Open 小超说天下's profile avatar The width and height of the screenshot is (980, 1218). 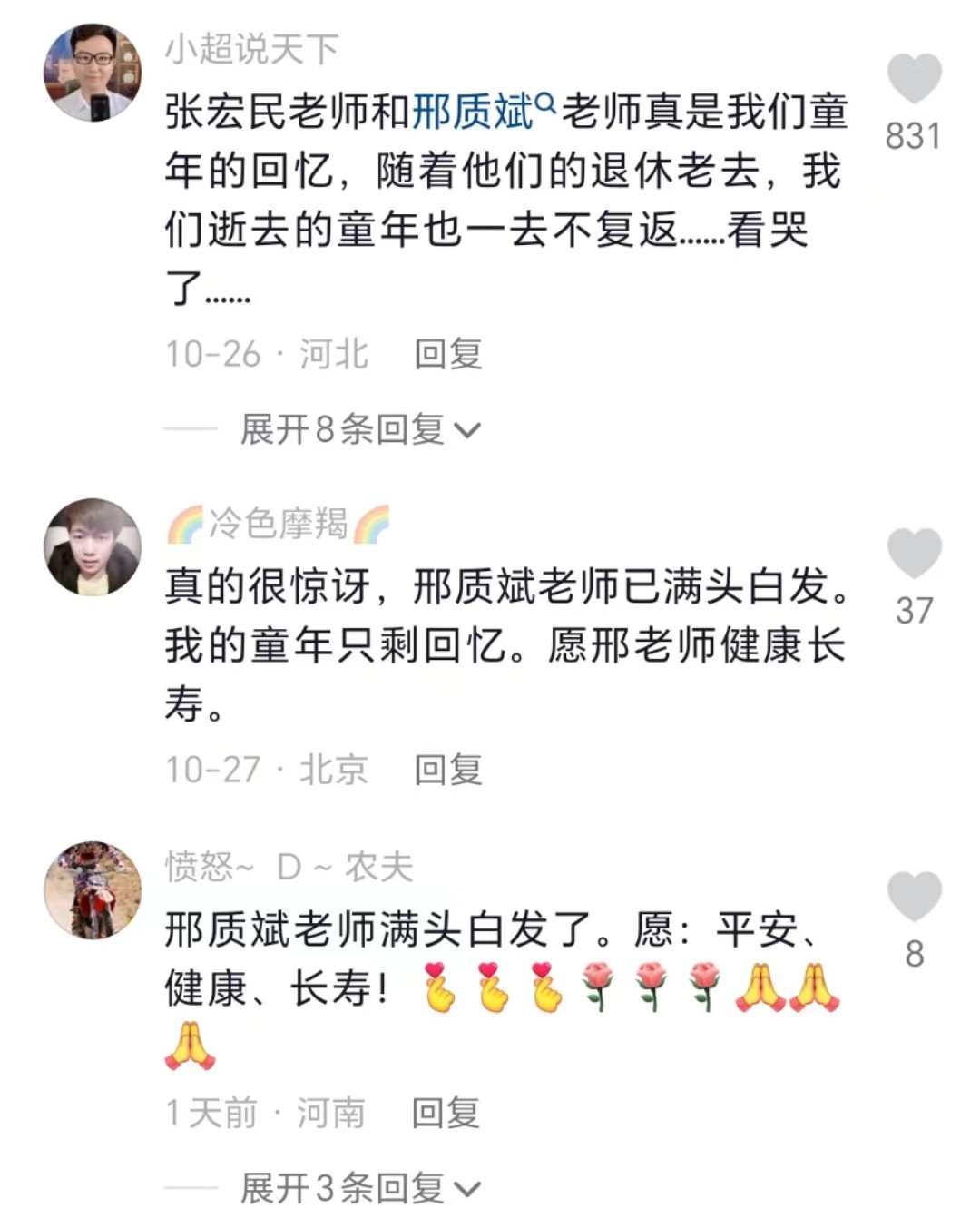pyautogui.click(x=93, y=74)
